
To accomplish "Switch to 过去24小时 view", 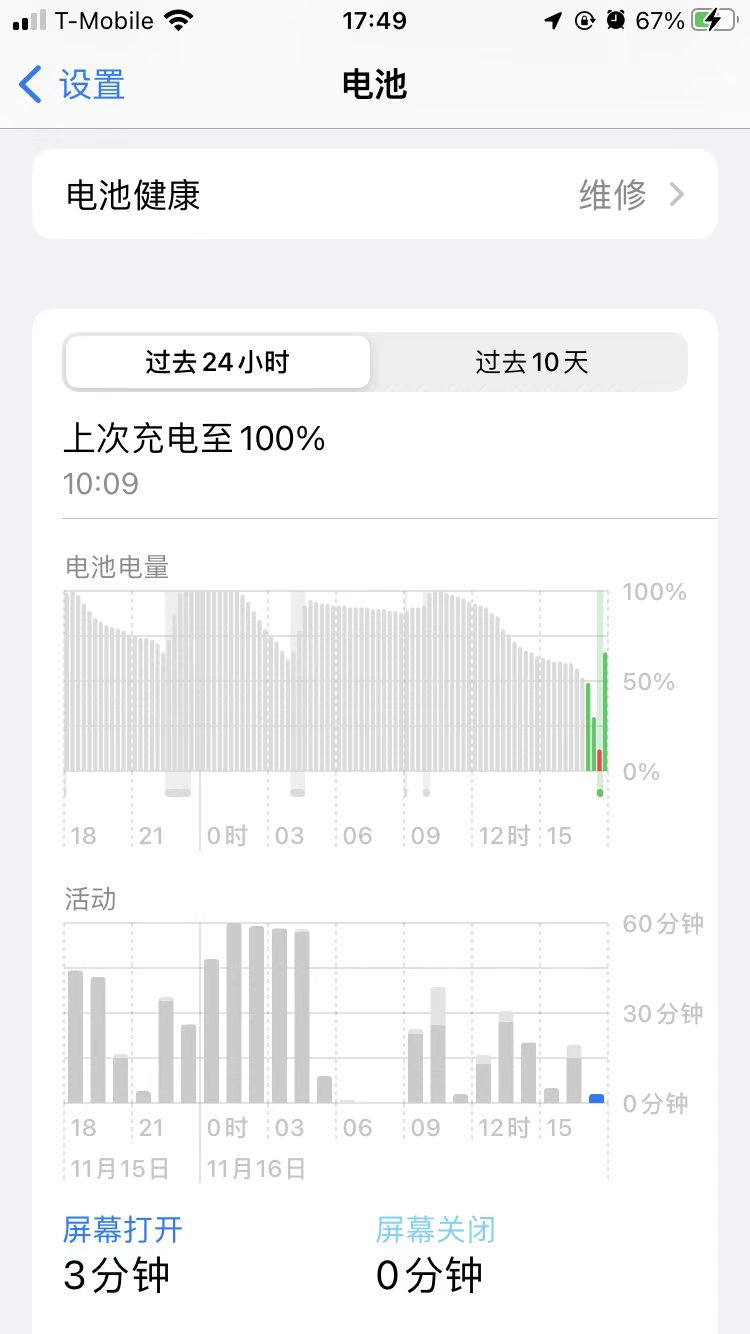I will click(x=217, y=362).
